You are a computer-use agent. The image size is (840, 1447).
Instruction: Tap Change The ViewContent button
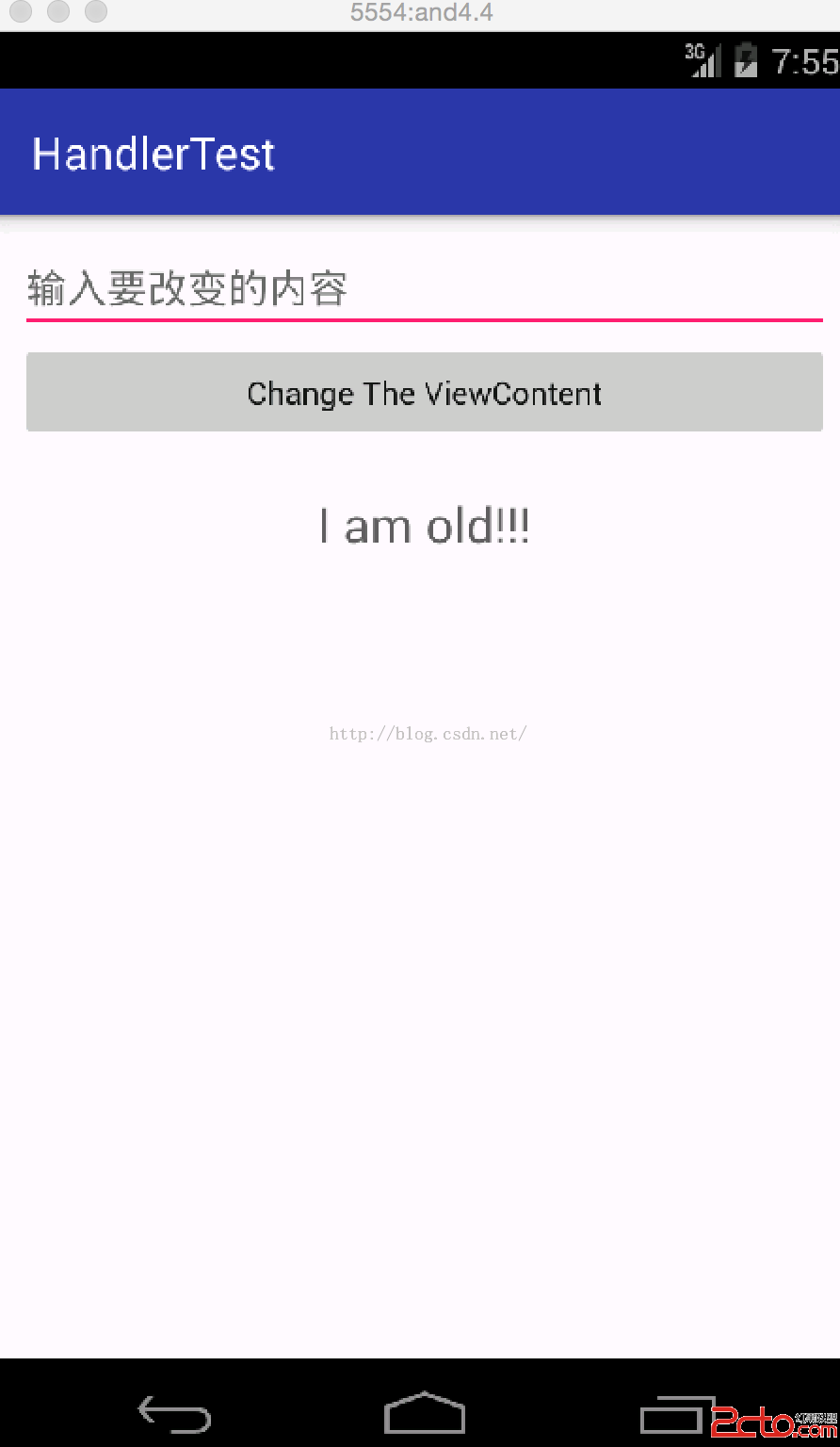click(x=424, y=392)
